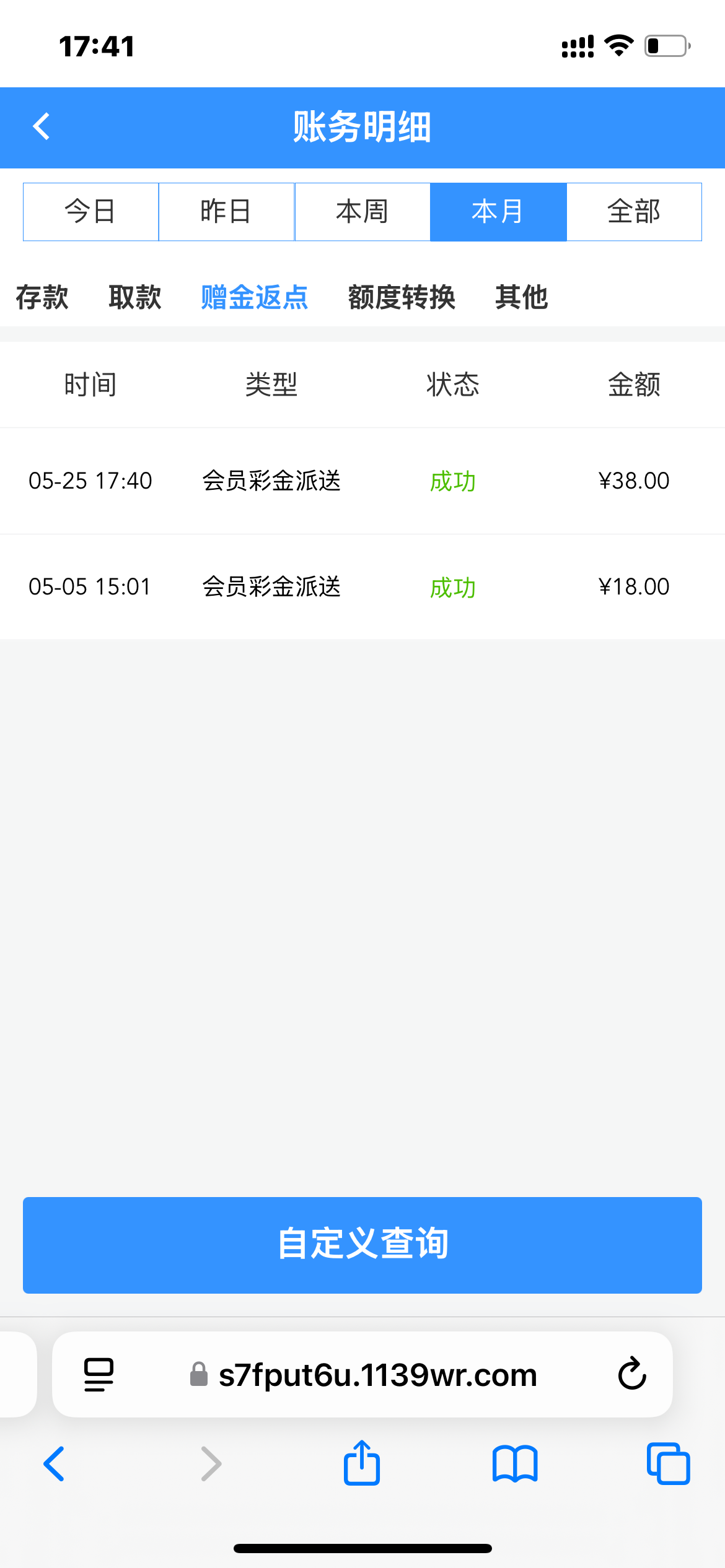Go back from 账务明细 page
The image size is (725, 1568).
42,127
